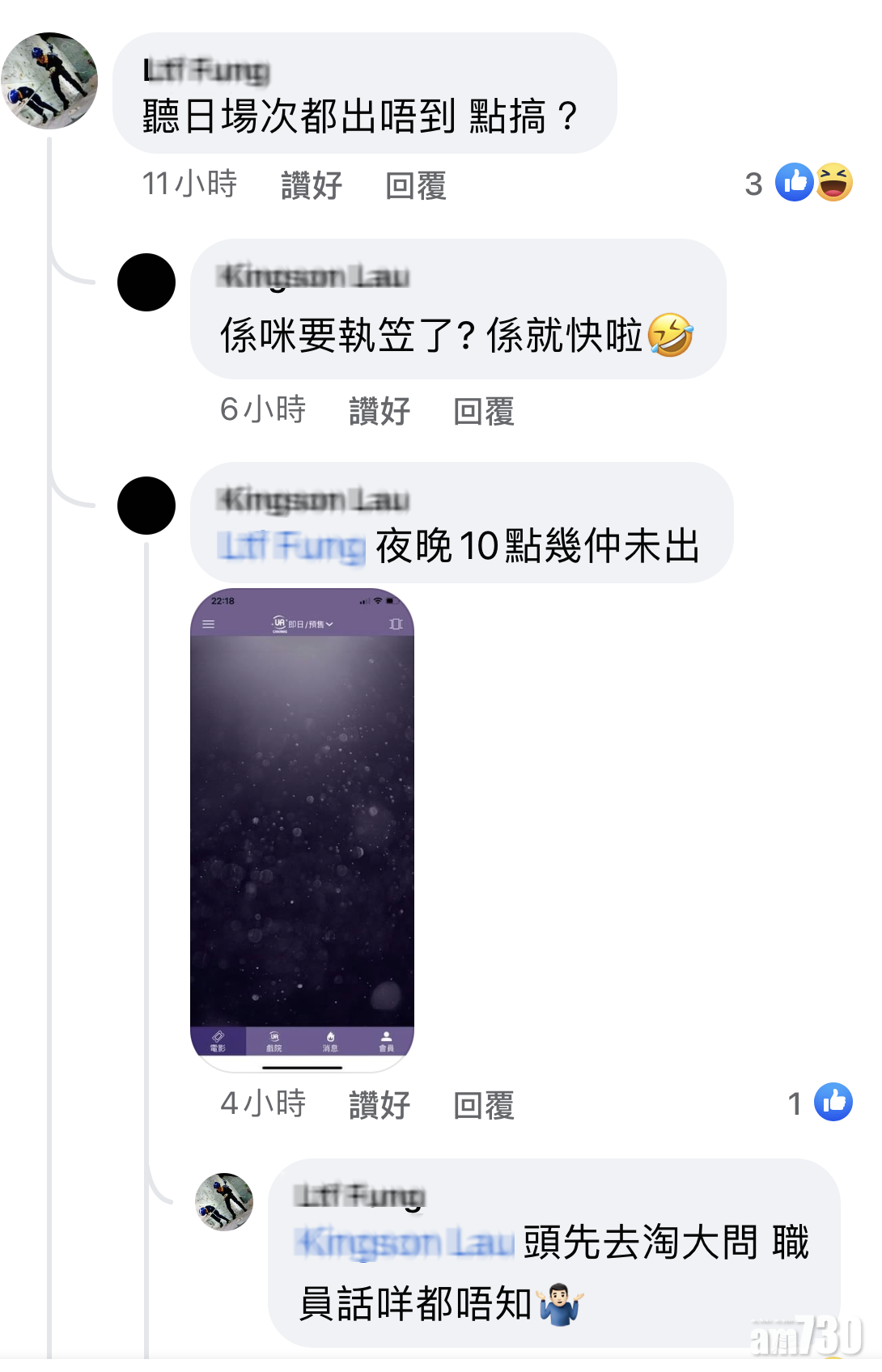View the 1 like on the 夜晚10點幾仲未出 reply
Image resolution: width=882 pixels, height=1372 pixels.
pyautogui.click(x=821, y=1103)
